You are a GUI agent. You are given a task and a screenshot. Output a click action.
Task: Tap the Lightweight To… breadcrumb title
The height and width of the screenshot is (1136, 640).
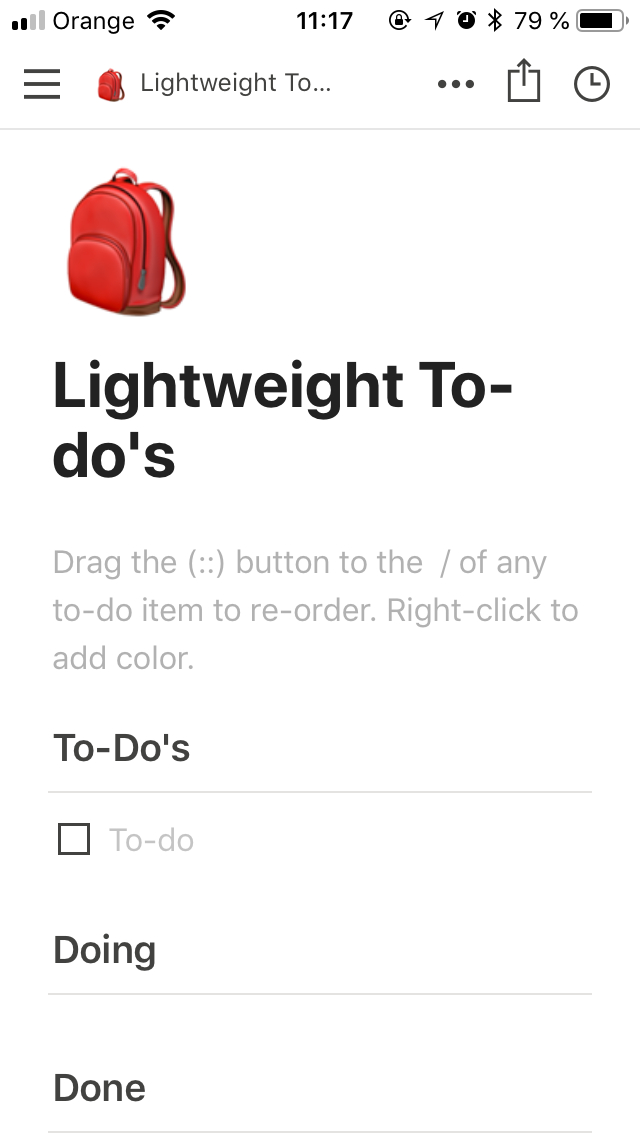pyautogui.click(x=236, y=83)
